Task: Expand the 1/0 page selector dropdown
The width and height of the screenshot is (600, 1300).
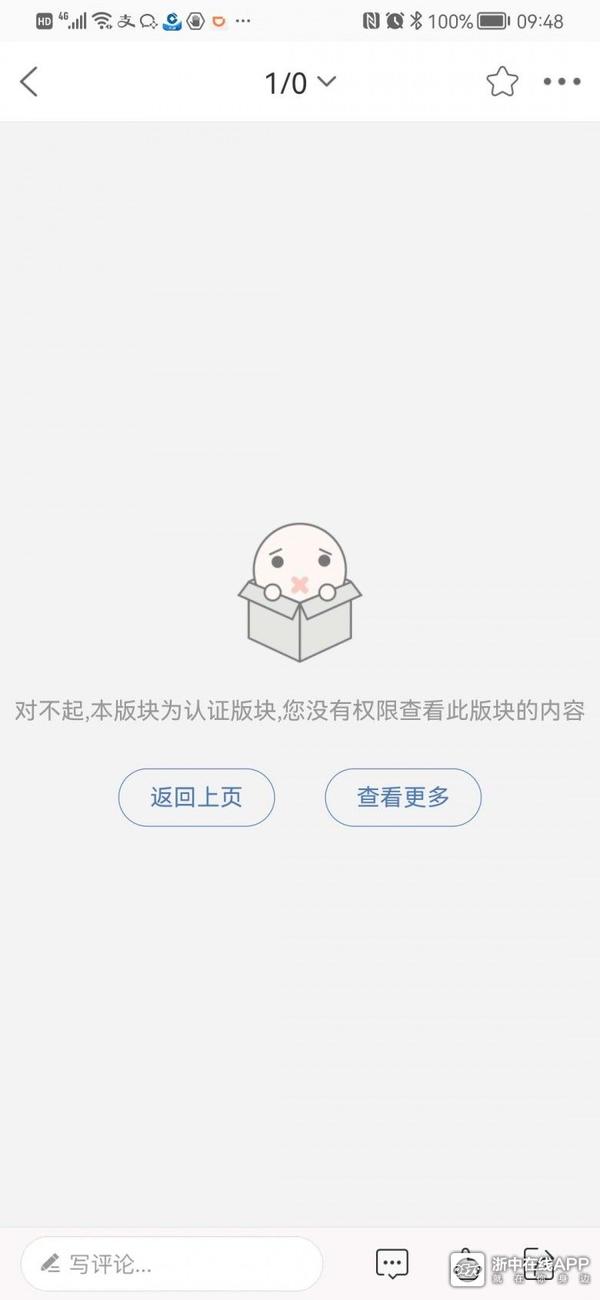Action: point(300,83)
